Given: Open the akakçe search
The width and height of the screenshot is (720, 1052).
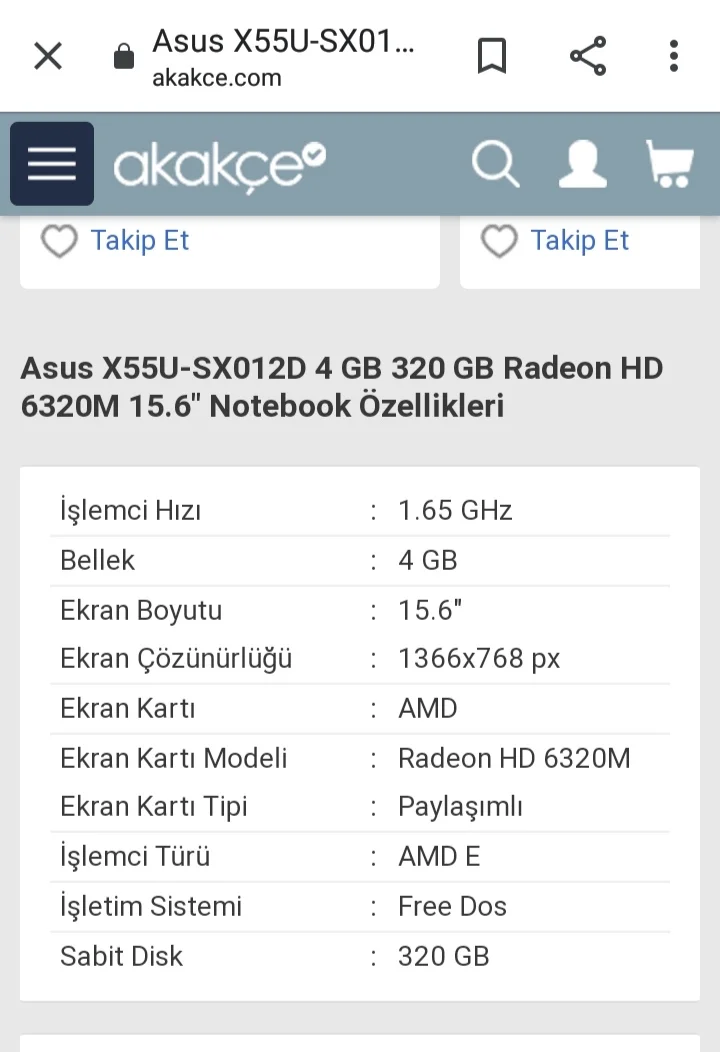Looking at the screenshot, I should pos(495,164).
